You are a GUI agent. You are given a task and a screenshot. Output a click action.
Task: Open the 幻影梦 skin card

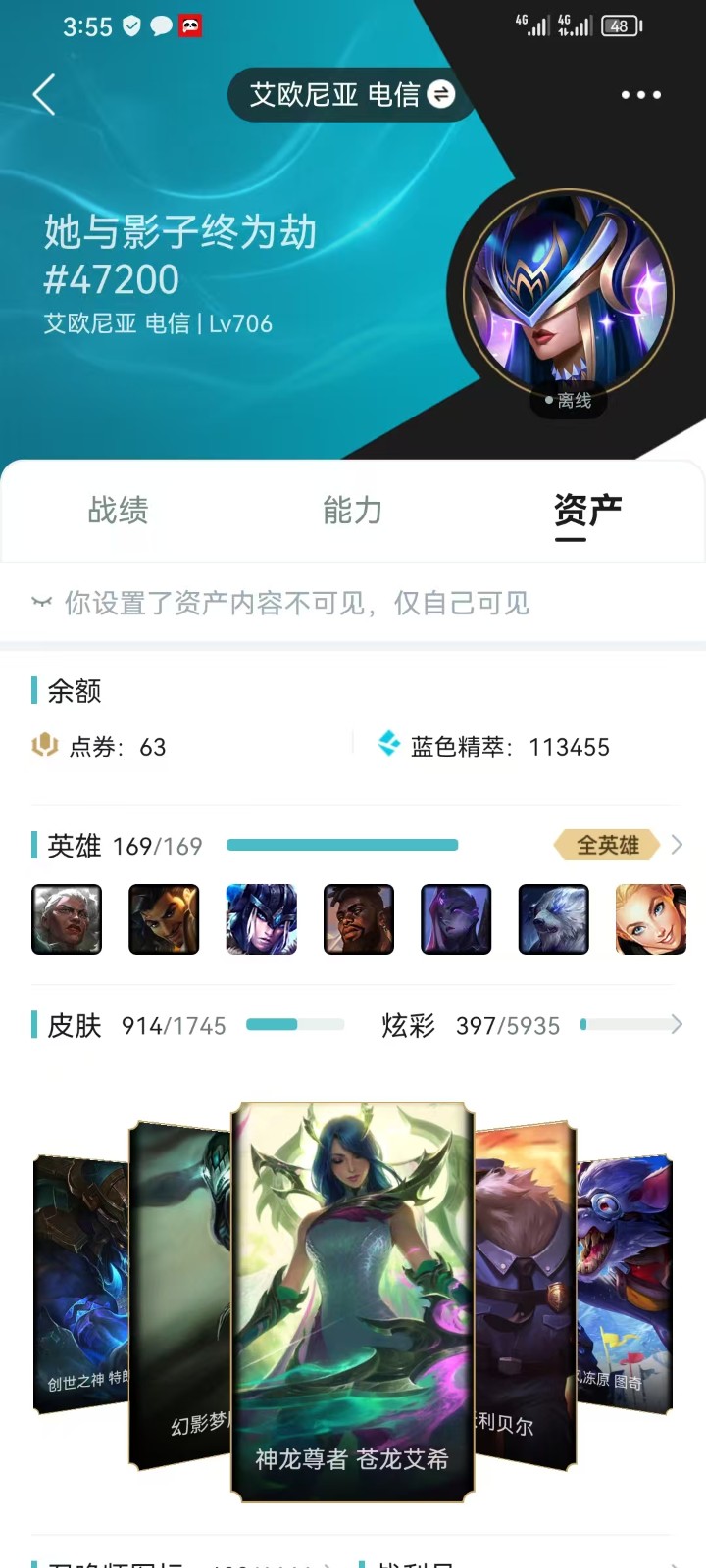click(x=180, y=1296)
